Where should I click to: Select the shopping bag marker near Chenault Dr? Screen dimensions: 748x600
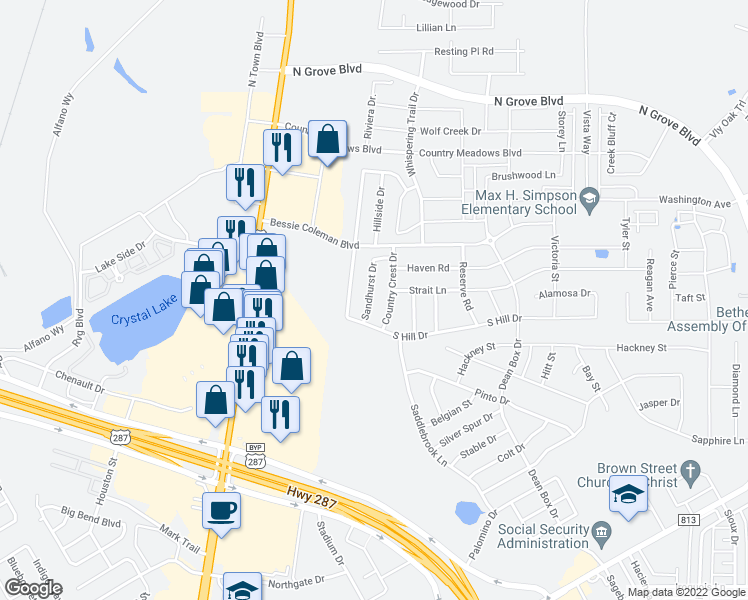(216, 400)
